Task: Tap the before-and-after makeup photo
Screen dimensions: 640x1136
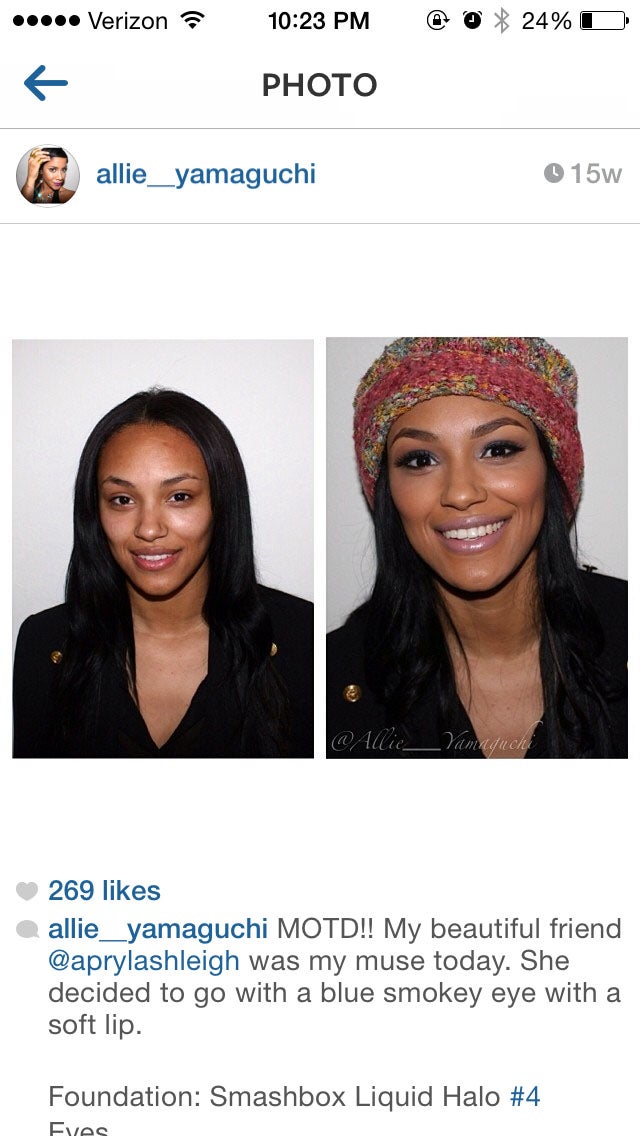Action: pyautogui.click(x=320, y=548)
